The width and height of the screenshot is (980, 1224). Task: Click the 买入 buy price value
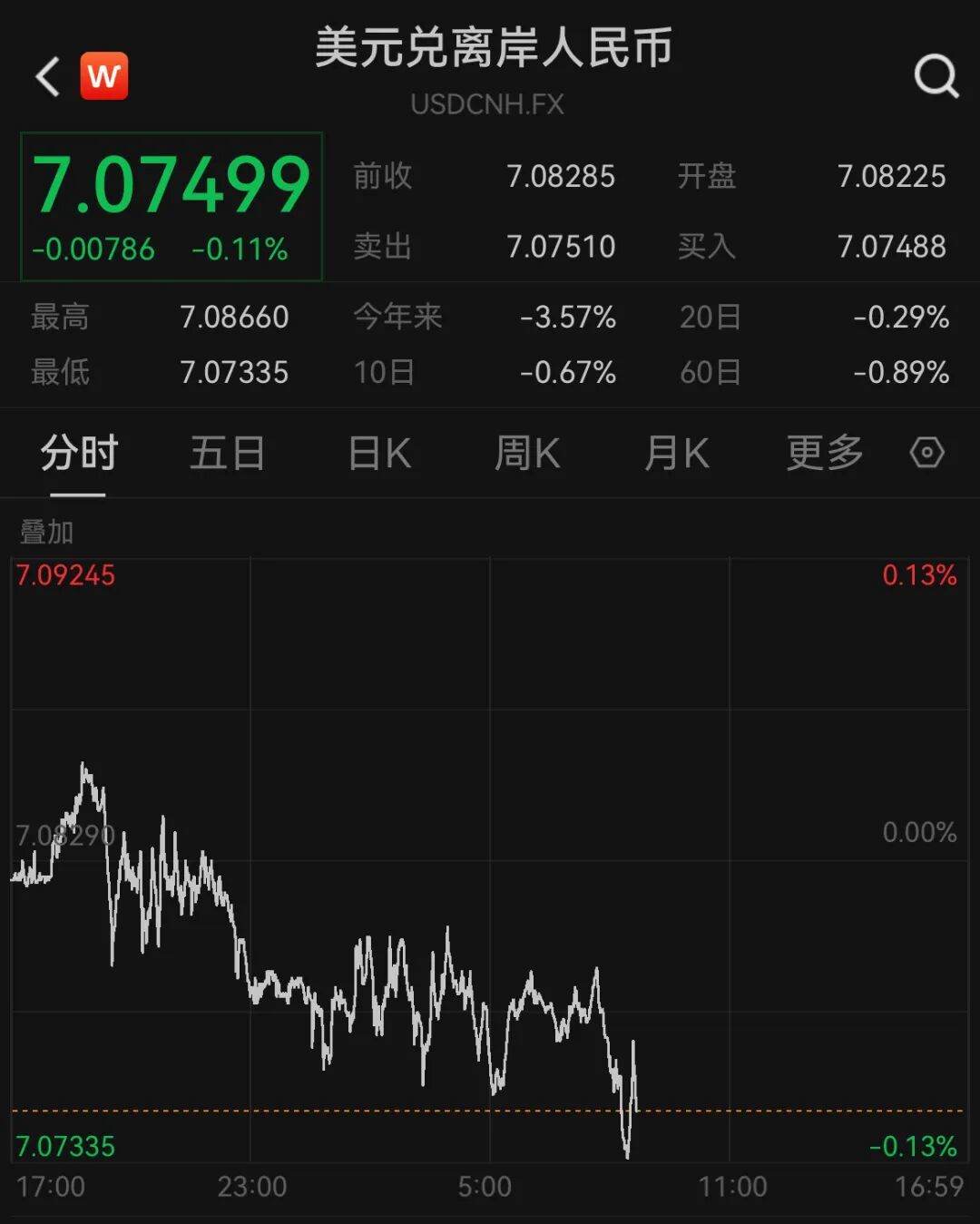(890, 247)
